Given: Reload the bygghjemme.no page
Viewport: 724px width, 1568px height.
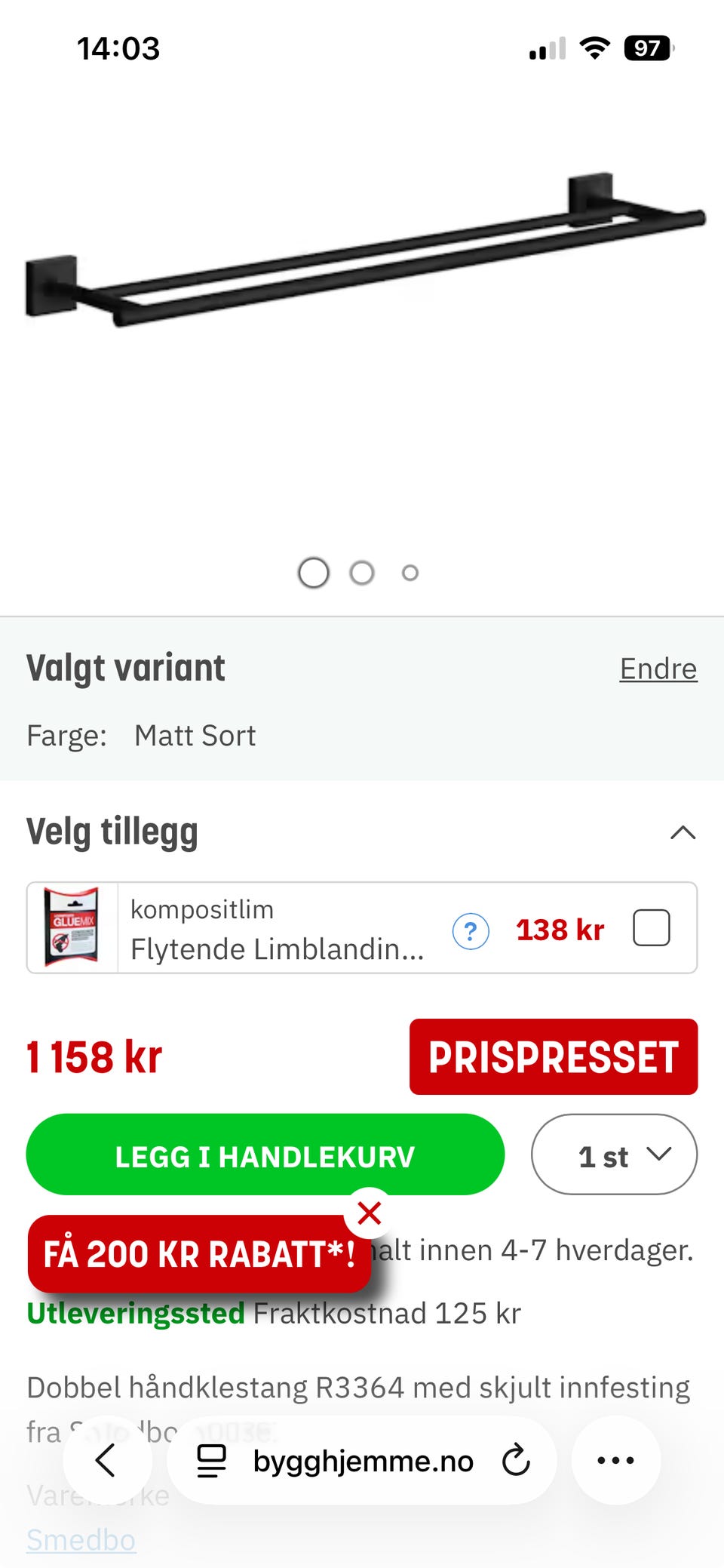Looking at the screenshot, I should [517, 1460].
